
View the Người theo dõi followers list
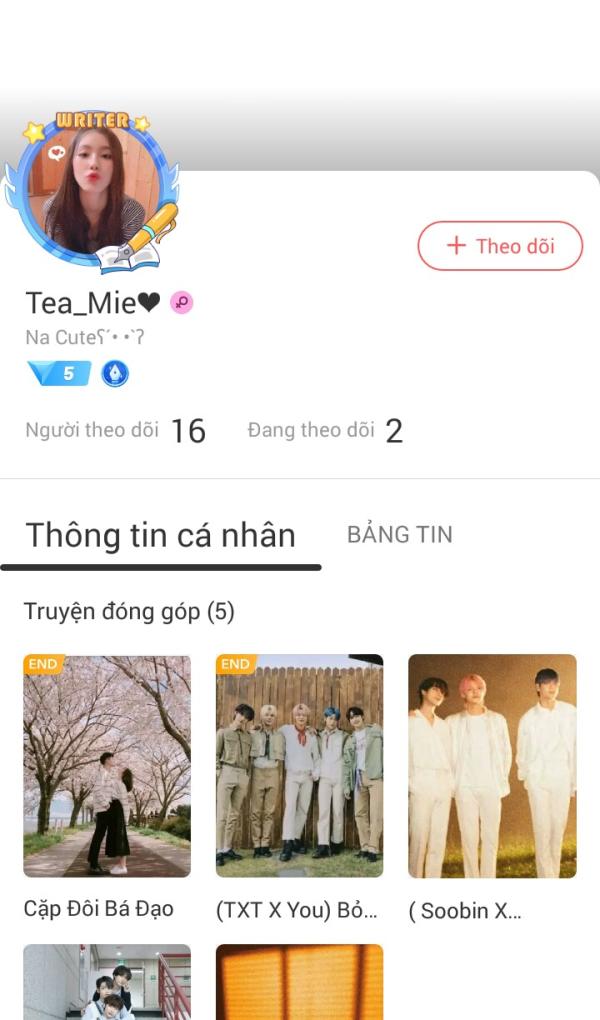tap(115, 431)
